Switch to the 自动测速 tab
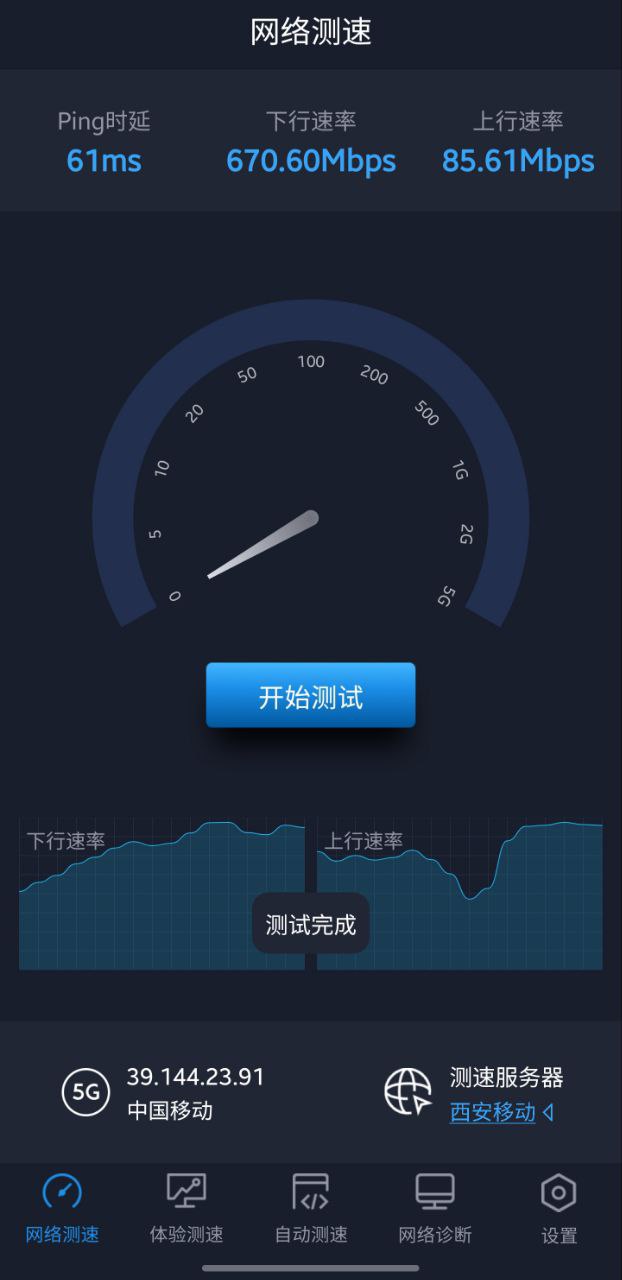This screenshot has width=622, height=1280. coord(311,1208)
